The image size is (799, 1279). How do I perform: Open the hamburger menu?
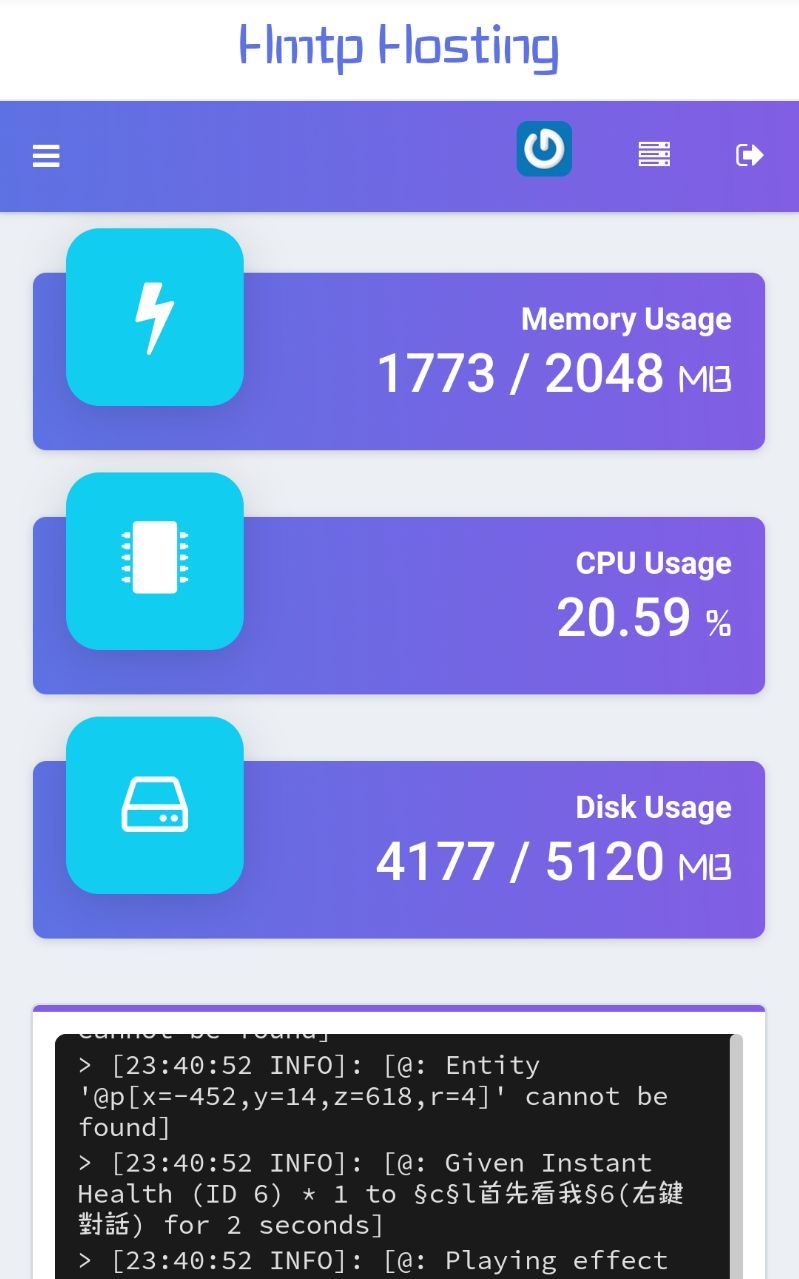click(46, 156)
